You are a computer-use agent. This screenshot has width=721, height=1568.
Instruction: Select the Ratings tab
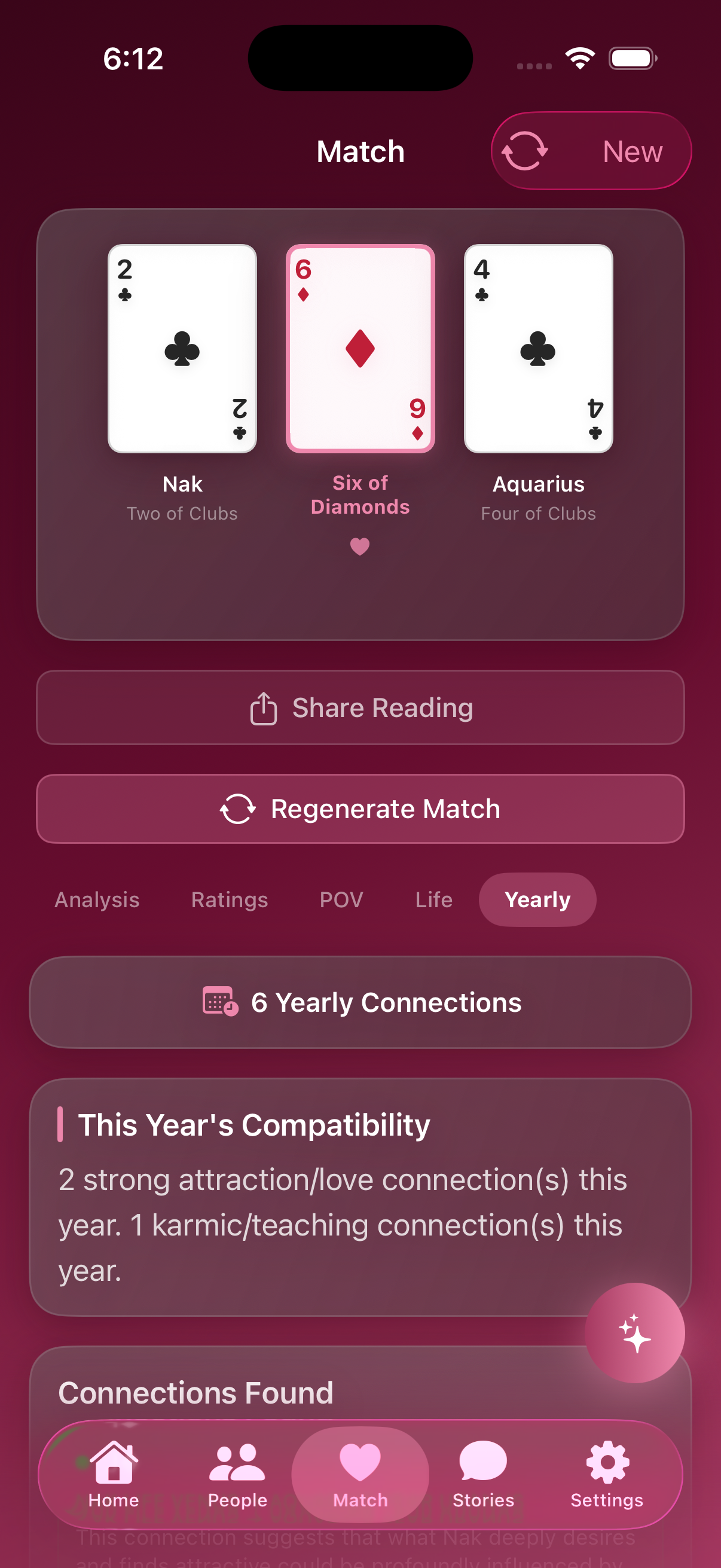point(229,899)
